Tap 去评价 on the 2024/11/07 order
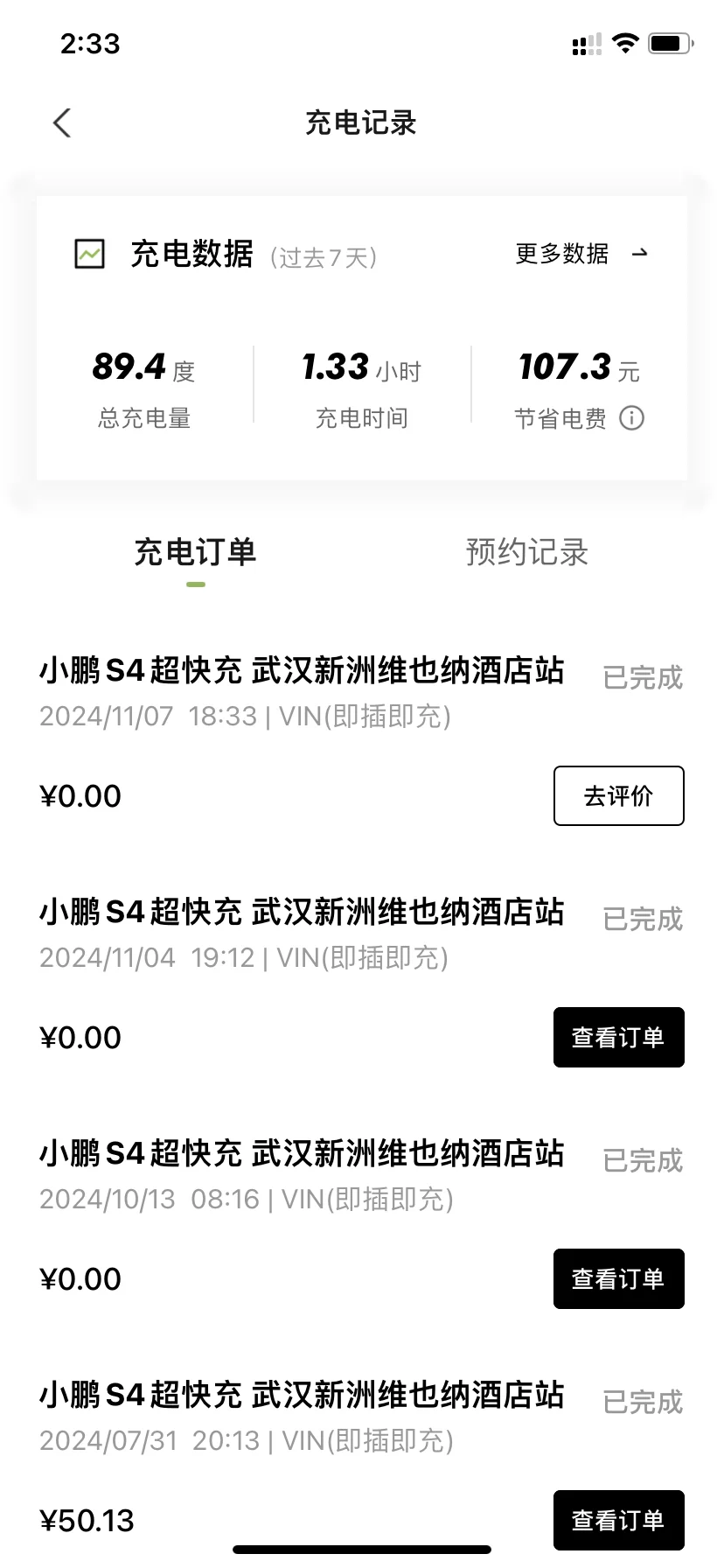 [618, 795]
